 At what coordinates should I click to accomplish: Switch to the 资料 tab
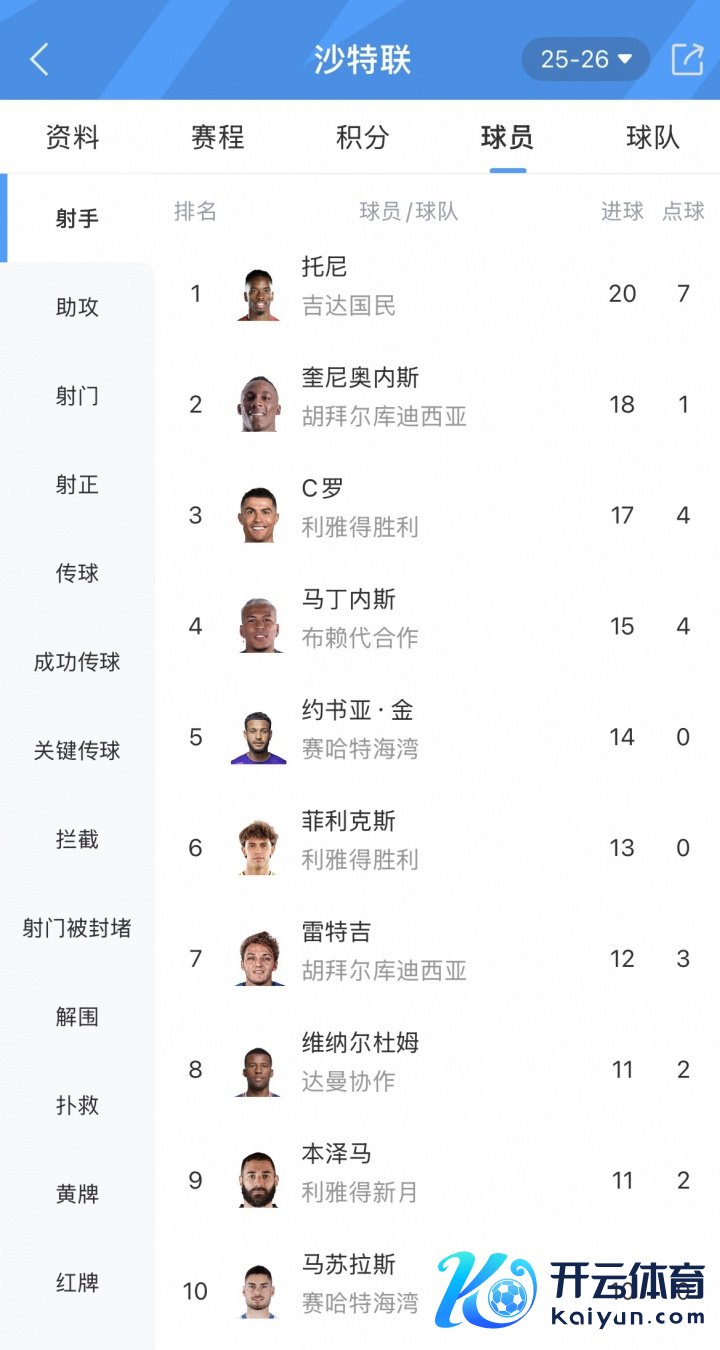pyautogui.click(x=72, y=137)
